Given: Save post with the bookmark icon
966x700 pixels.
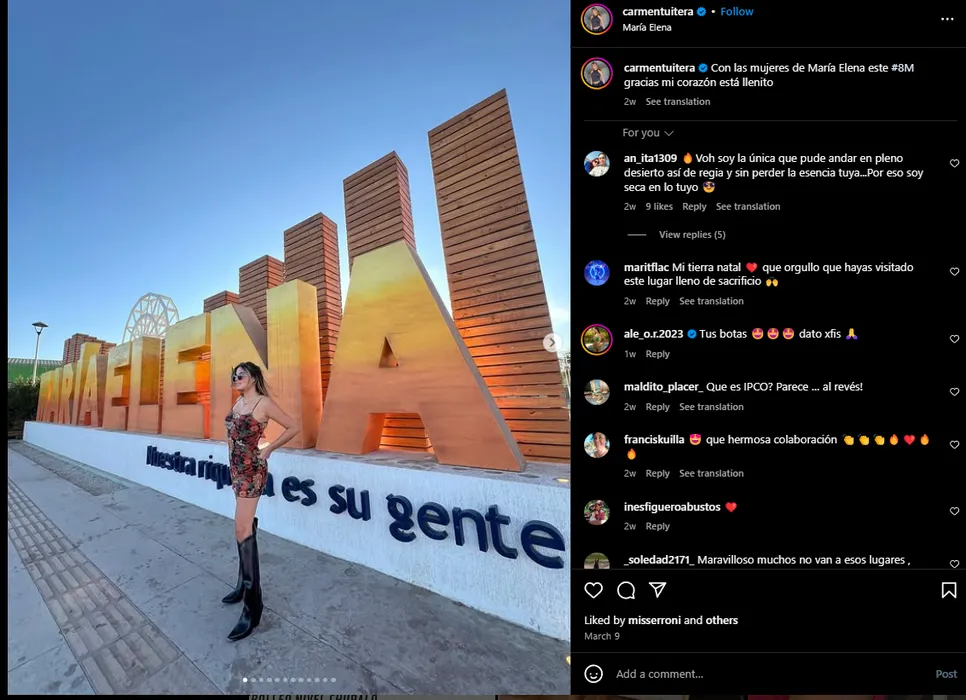Looking at the screenshot, I should [948, 590].
